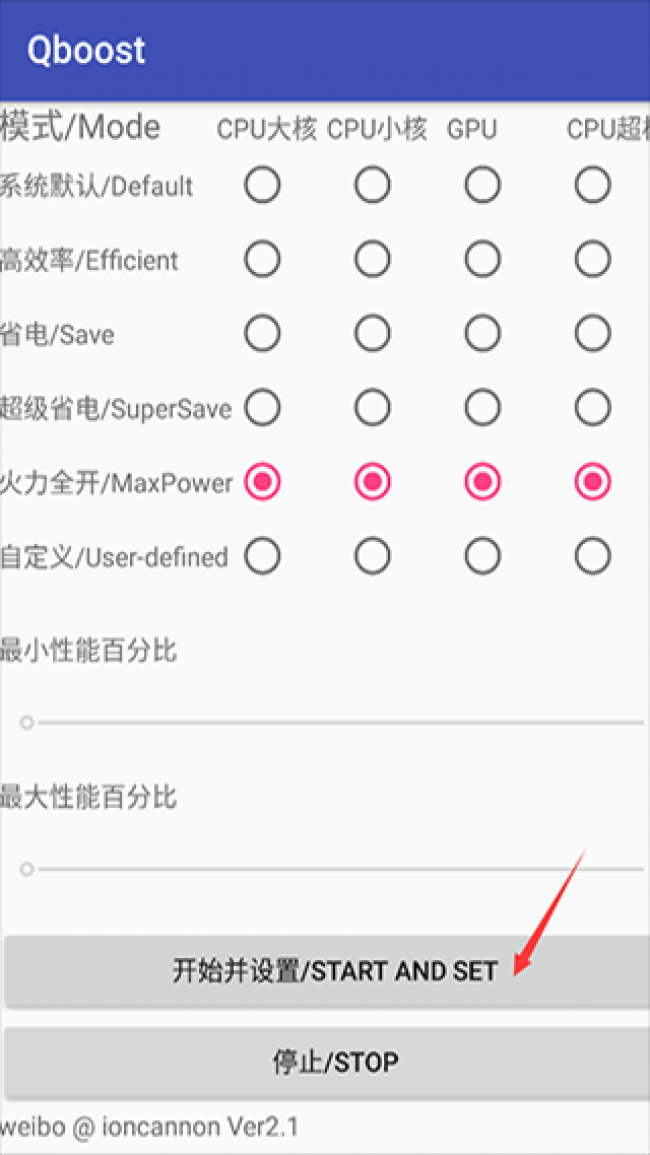Select Default mode for CPU小核
Screen dimensions: 650x1155
(x=372, y=185)
